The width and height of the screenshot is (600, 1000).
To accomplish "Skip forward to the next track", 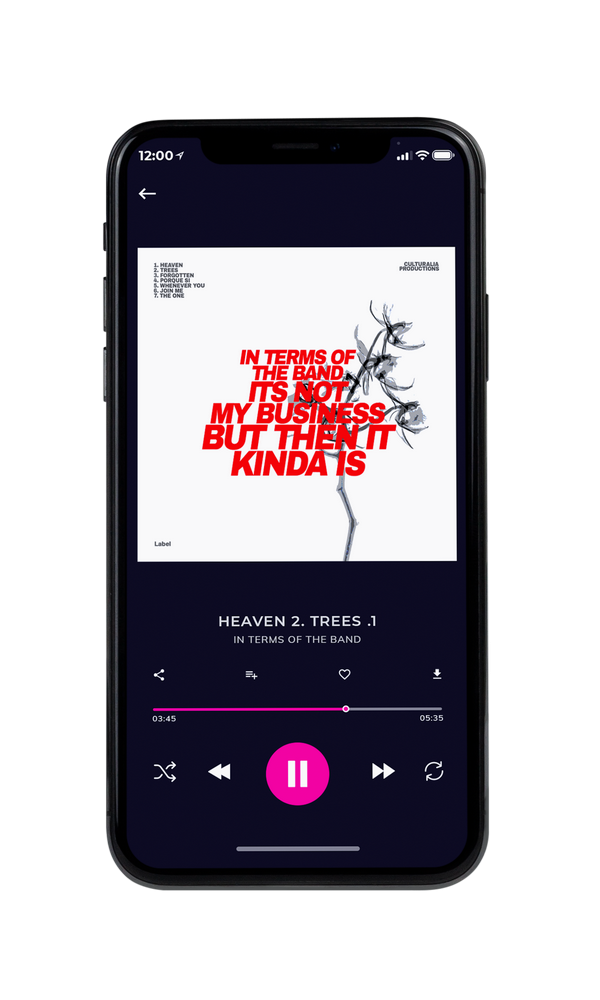I will (383, 771).
